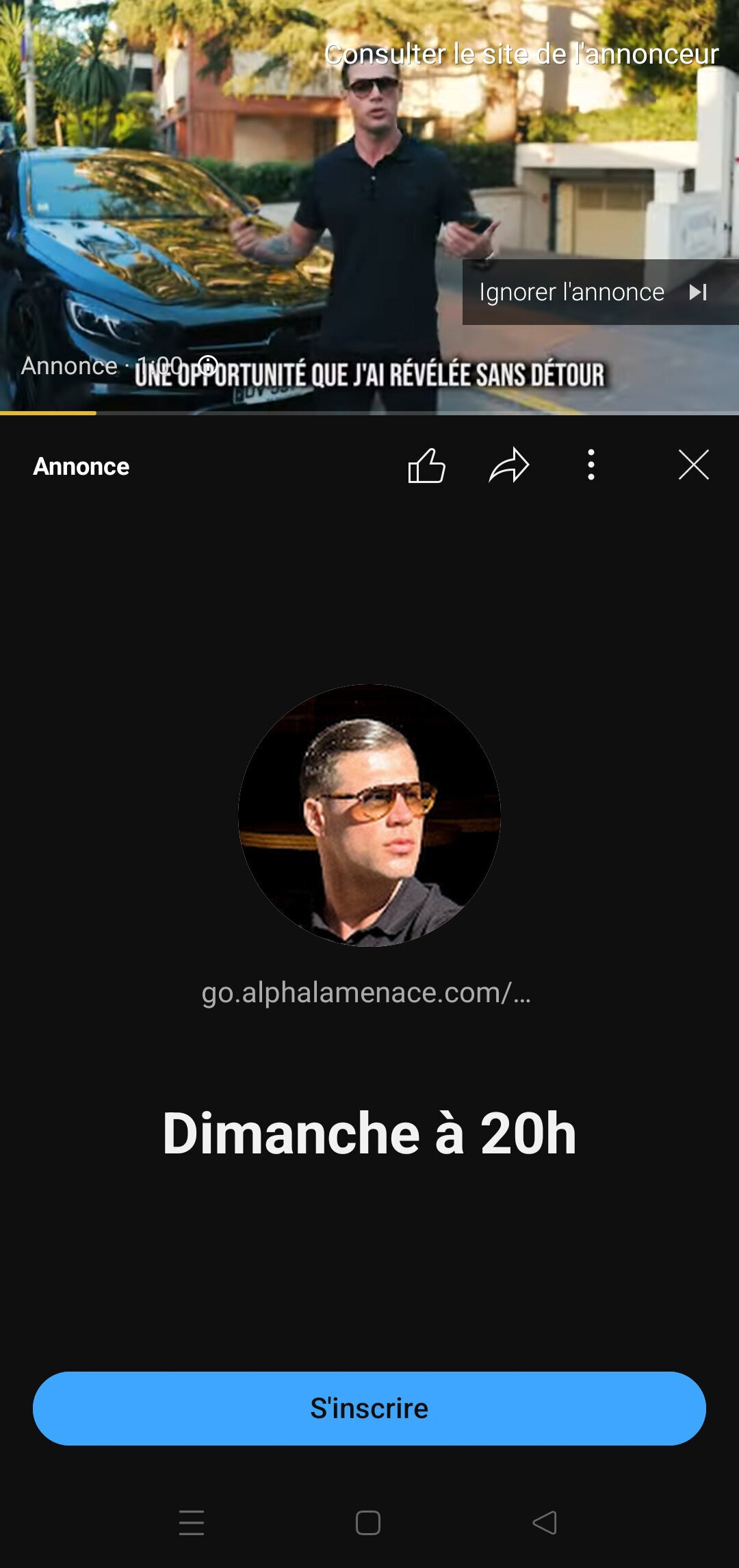The image size is (739, 1568).
Task: Tap the advertiser's round profile picture
Action: pyautogui.click(x=369, y=815)
